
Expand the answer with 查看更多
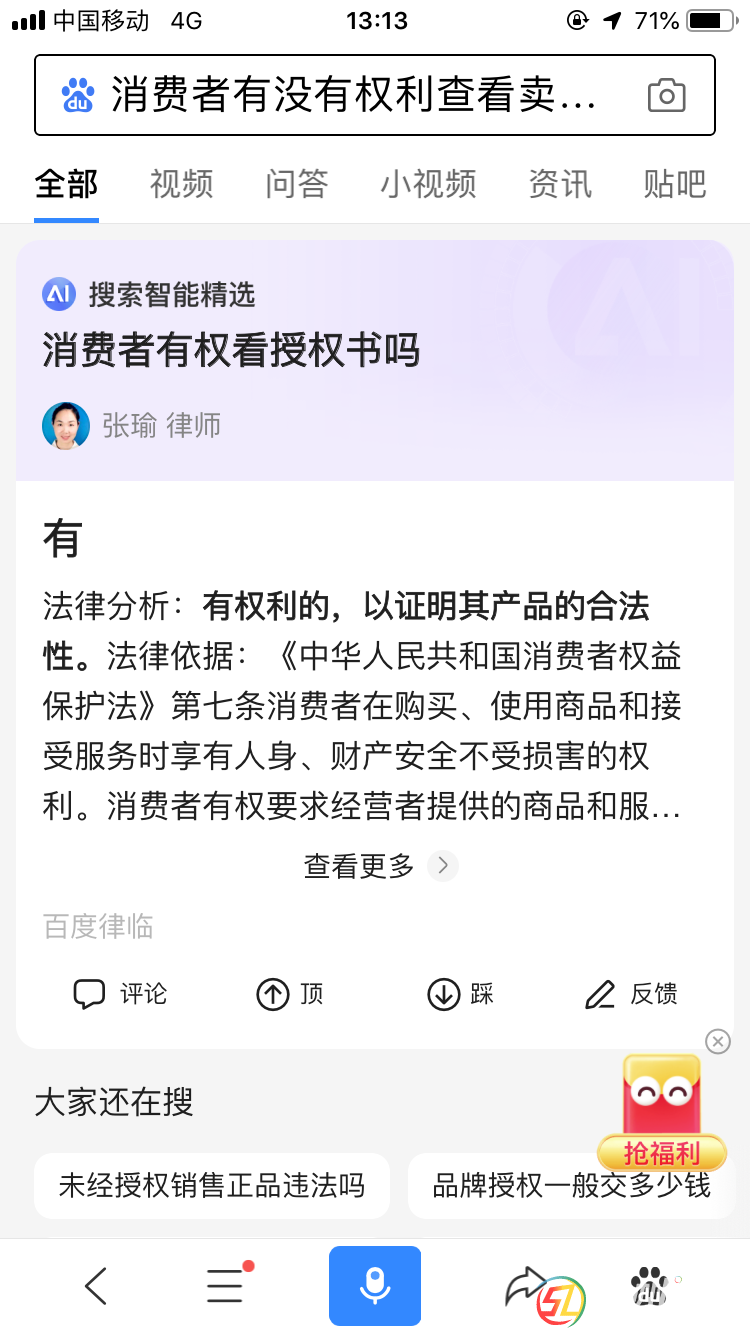[x=380, y=866]
